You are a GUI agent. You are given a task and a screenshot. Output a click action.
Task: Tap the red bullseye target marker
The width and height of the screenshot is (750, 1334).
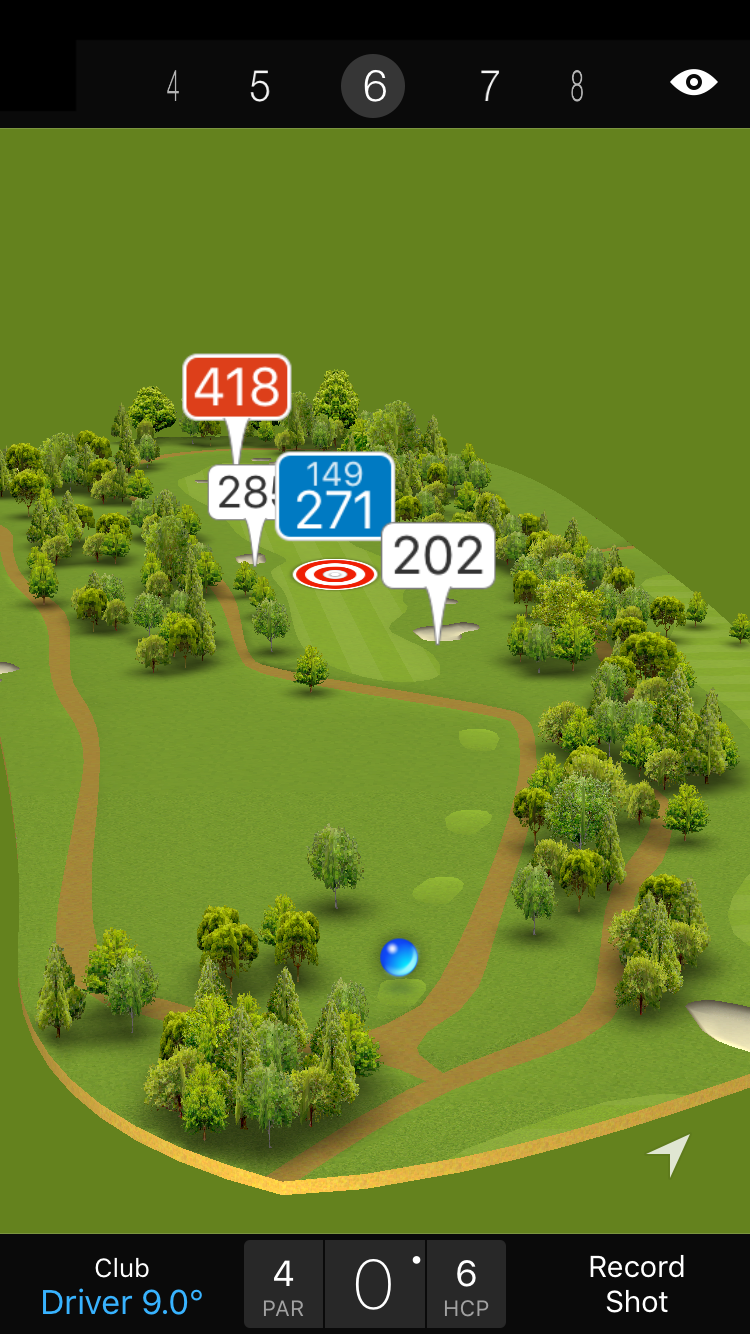335,574
